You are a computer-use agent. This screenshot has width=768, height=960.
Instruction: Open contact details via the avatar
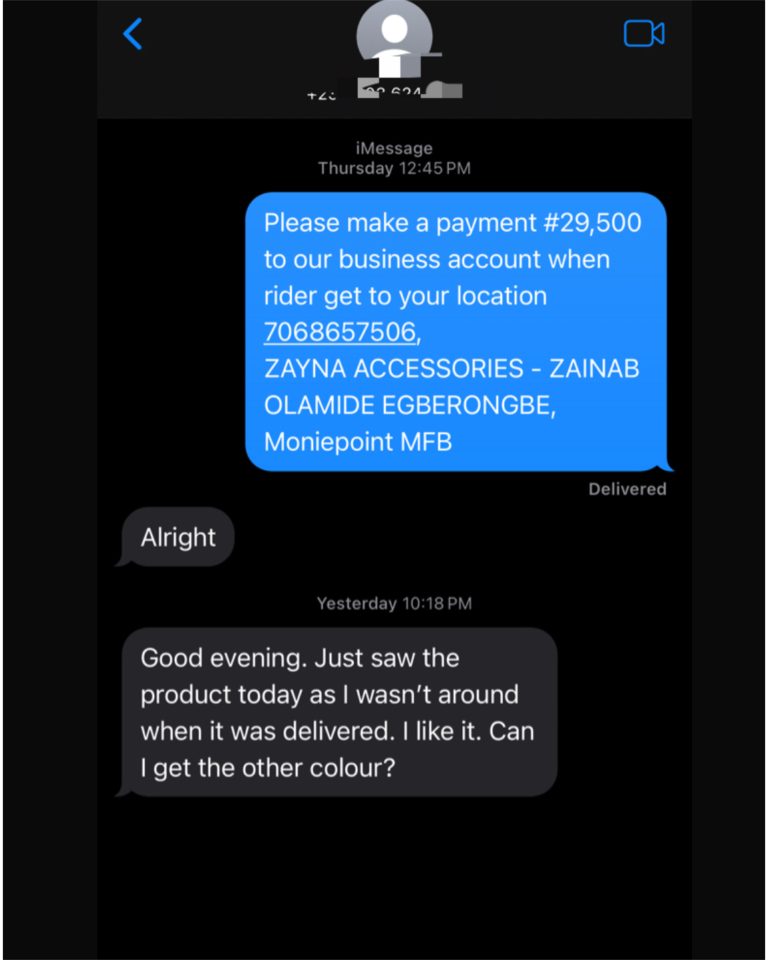point(393,38)
